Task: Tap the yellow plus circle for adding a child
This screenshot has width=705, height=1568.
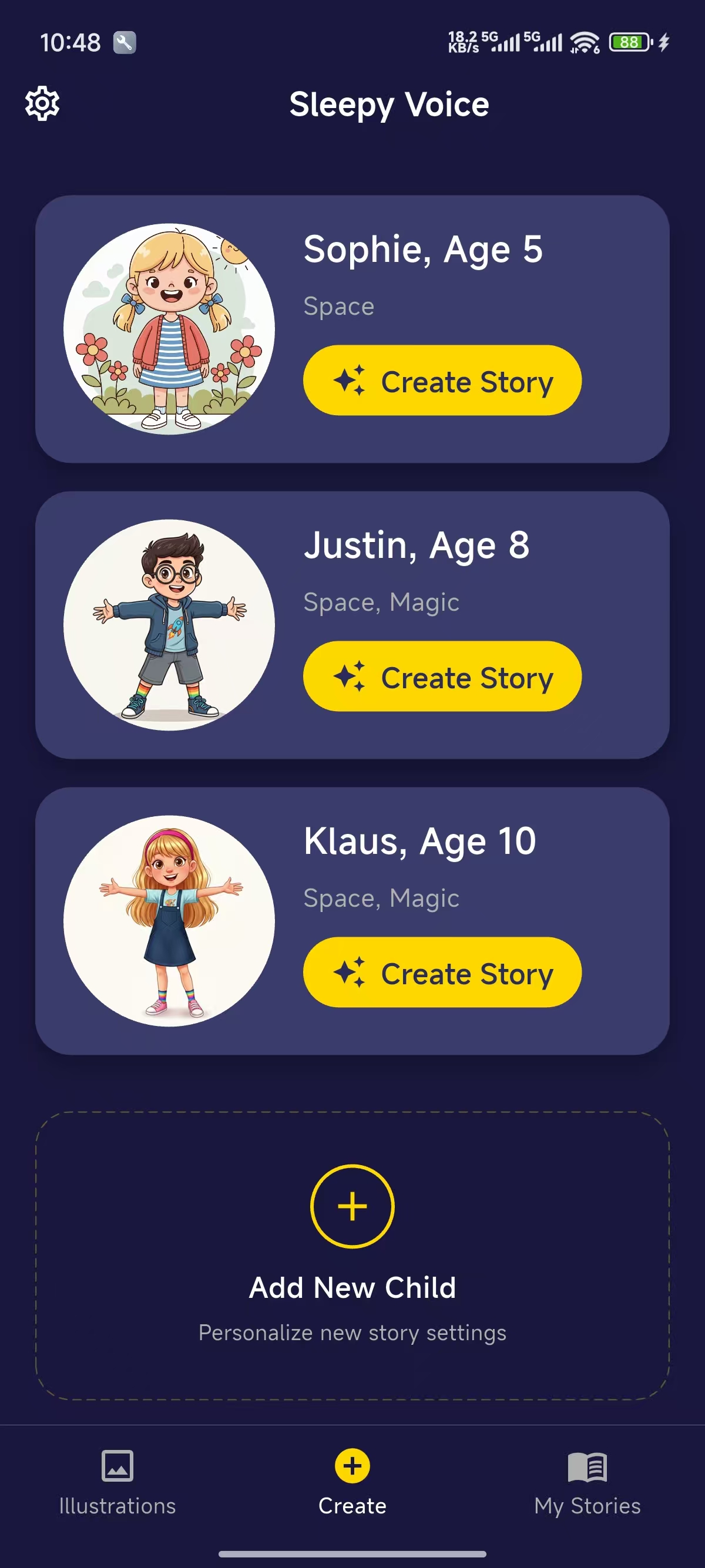Action: pyautogui.click(x=352, y=1205)
